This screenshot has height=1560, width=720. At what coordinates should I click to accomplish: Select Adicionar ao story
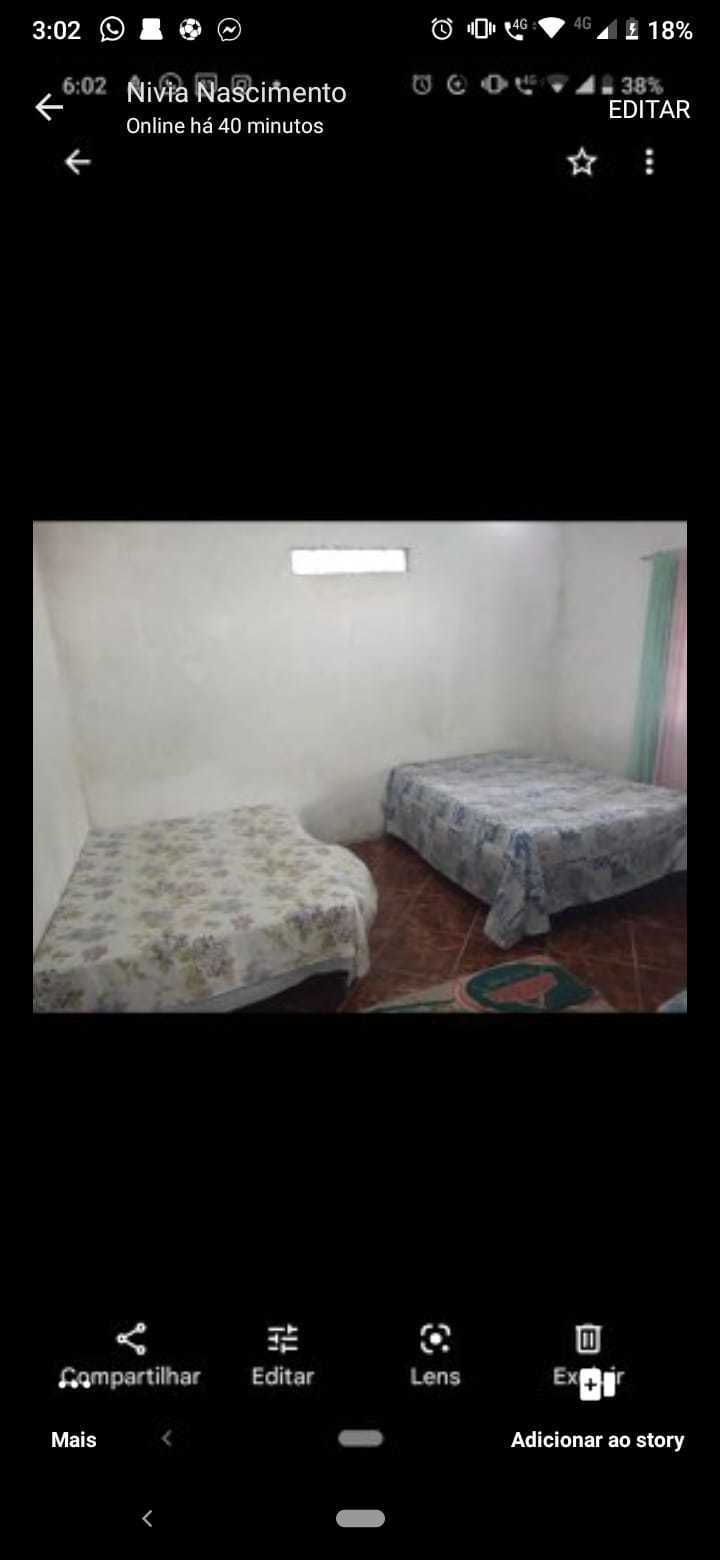[597, 1440]
